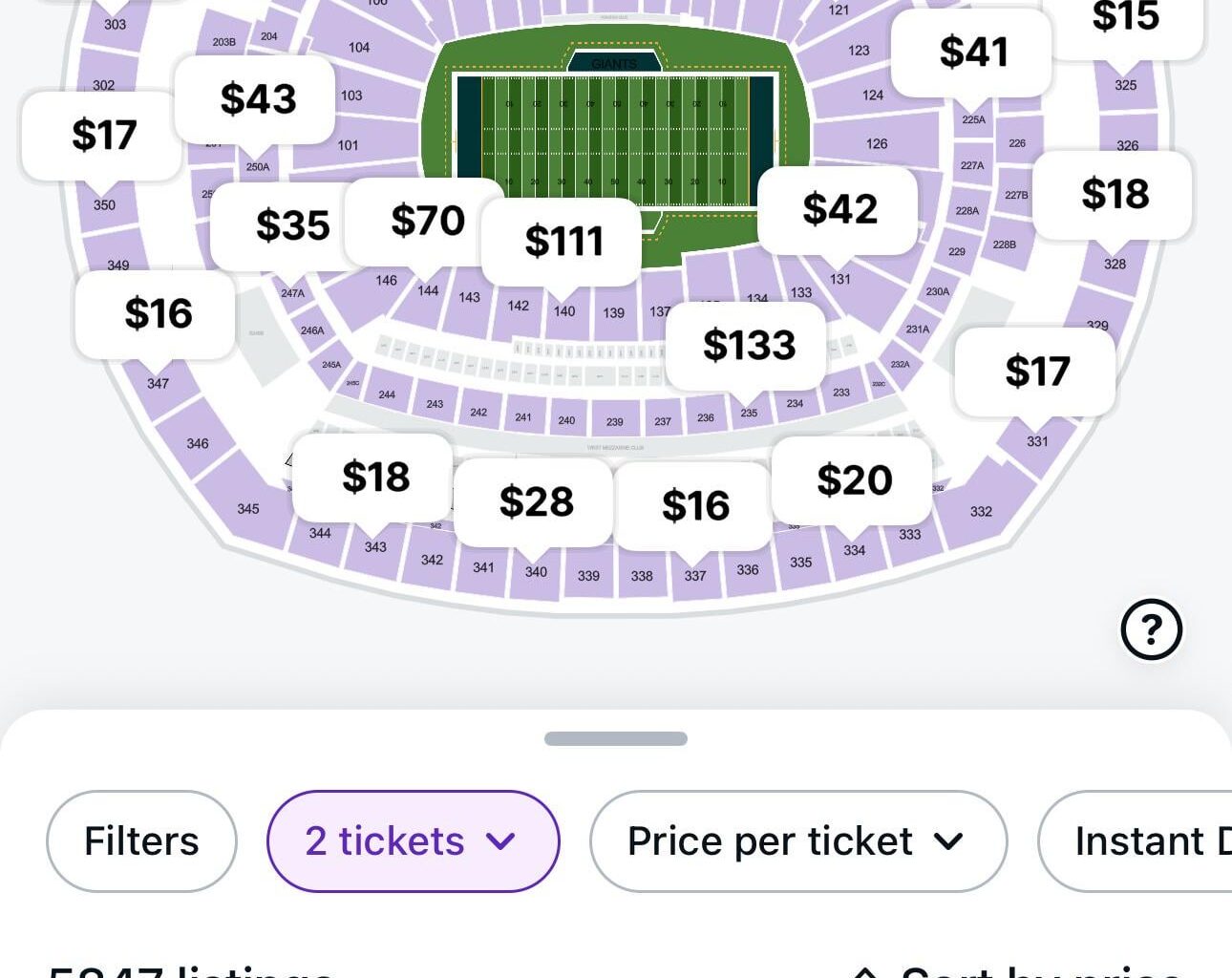Viewport: 1232px width, 978px height.
Task: Change the 2 tickets quantity dropdown
Action: click(x=413, y=841)
